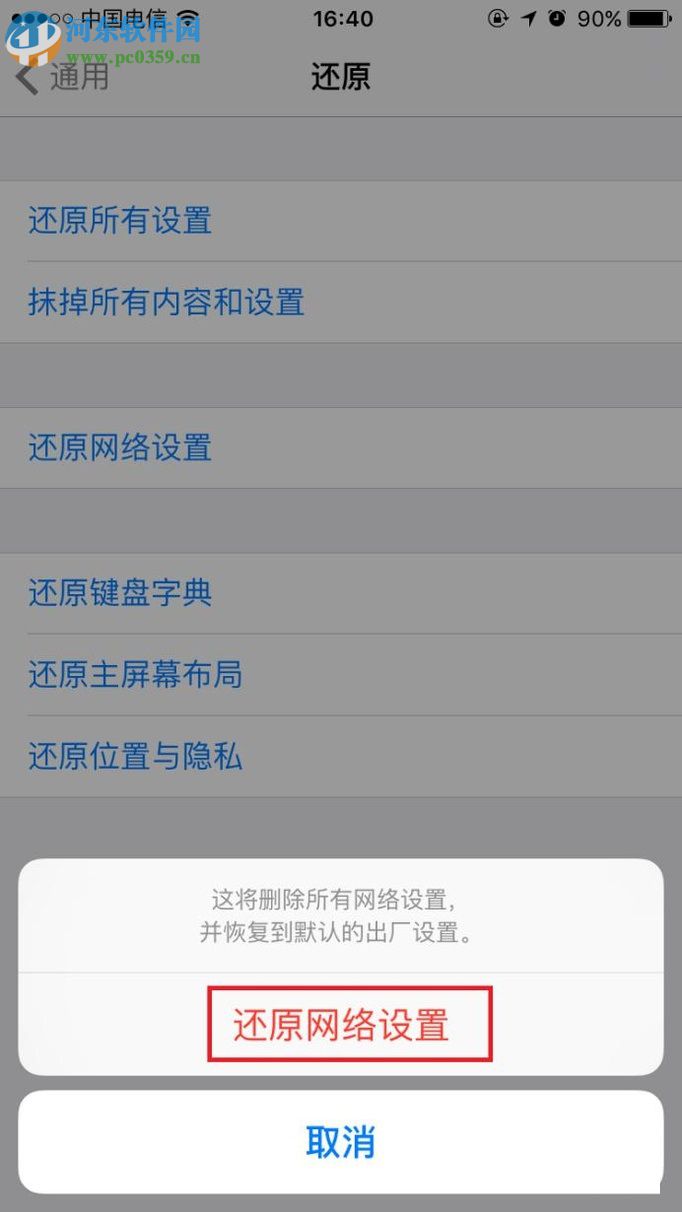The image size is (682, 1212).
Task: Go back to 通用 settings
Action: [62, 77]
